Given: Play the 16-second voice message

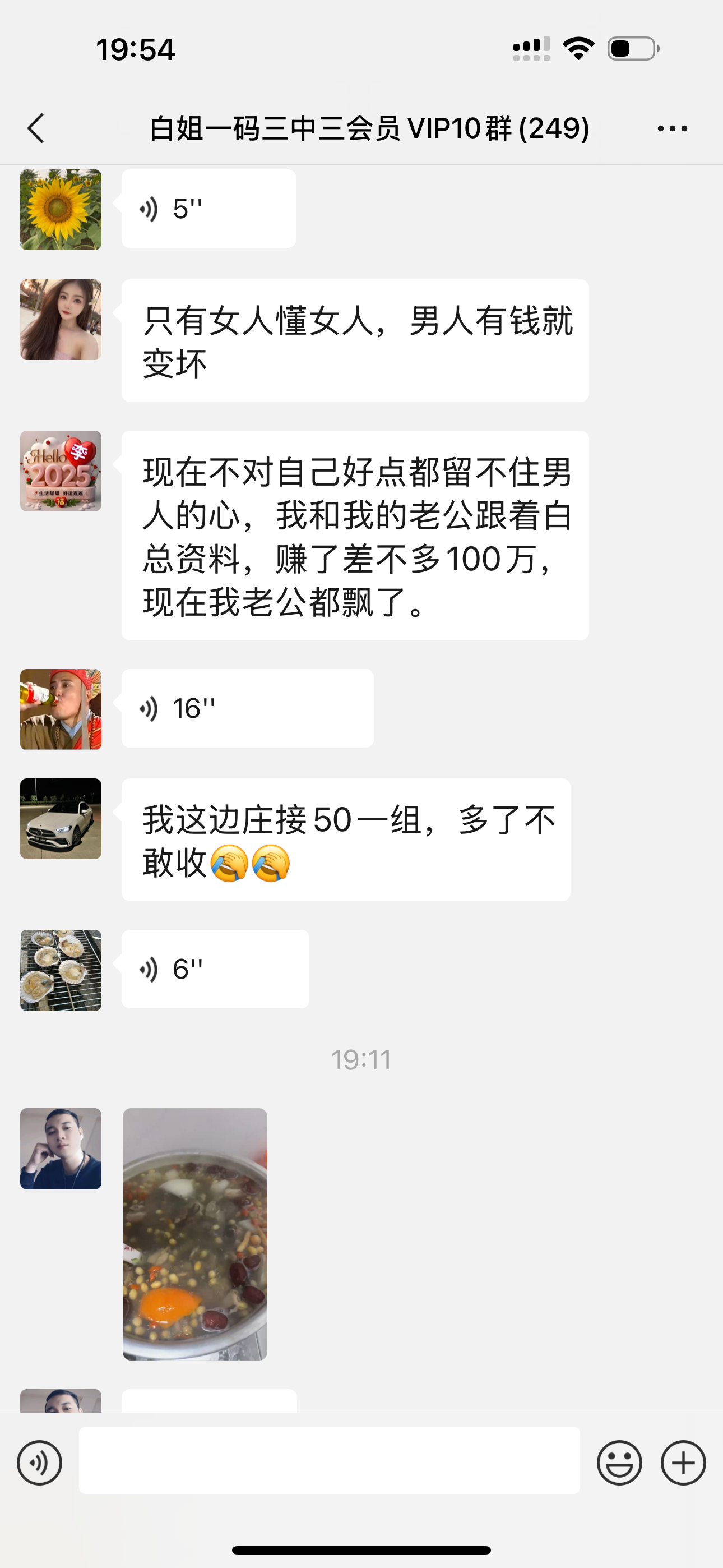Looking at the screenshot, I should 247,708.
